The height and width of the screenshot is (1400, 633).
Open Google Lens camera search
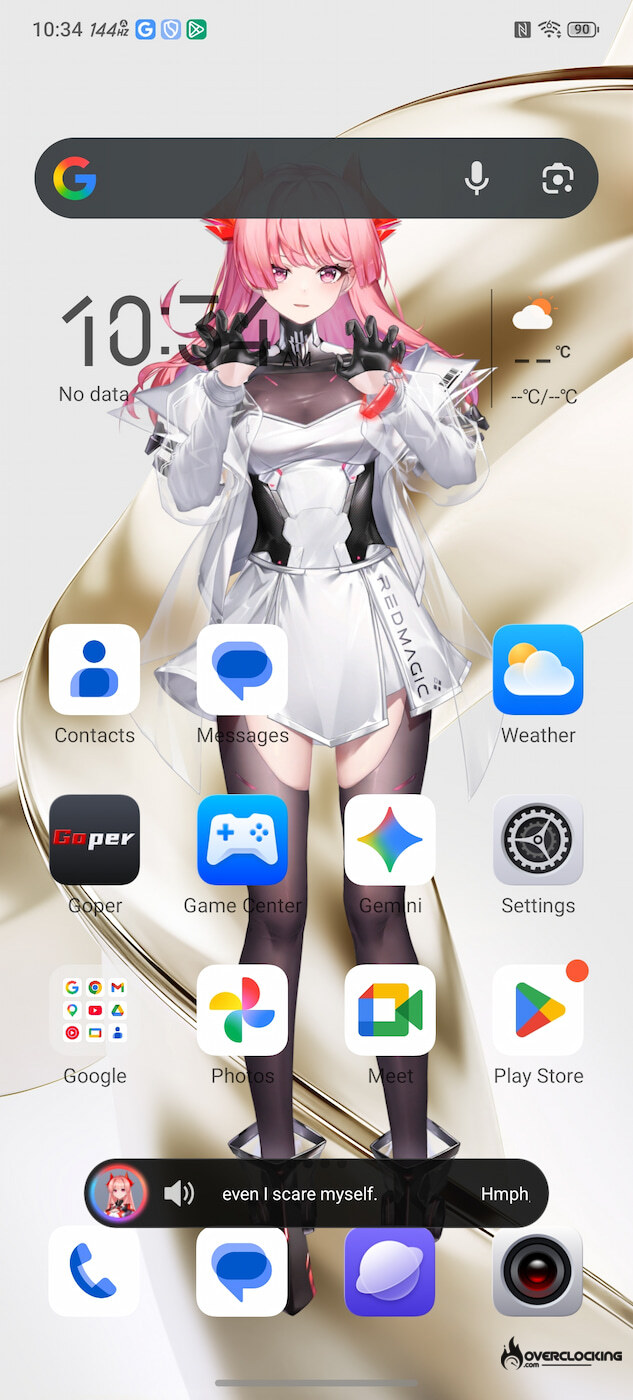(x=558, y=178)
